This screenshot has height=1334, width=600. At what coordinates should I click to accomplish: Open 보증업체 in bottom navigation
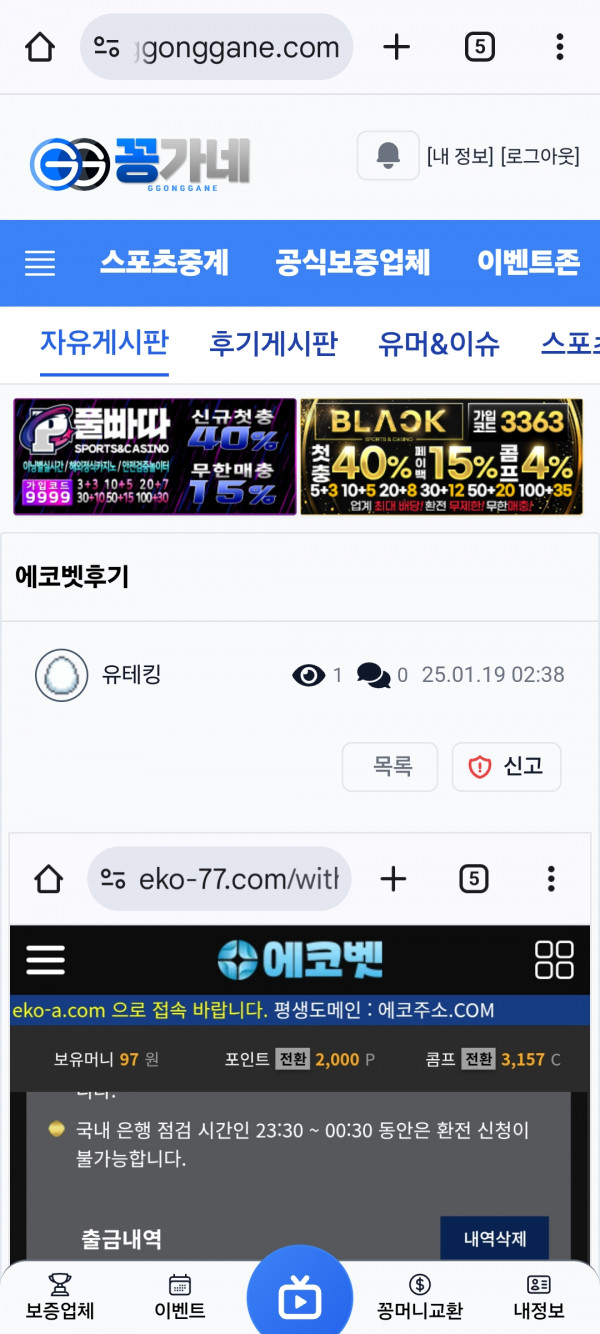[x=60, y=1298]
